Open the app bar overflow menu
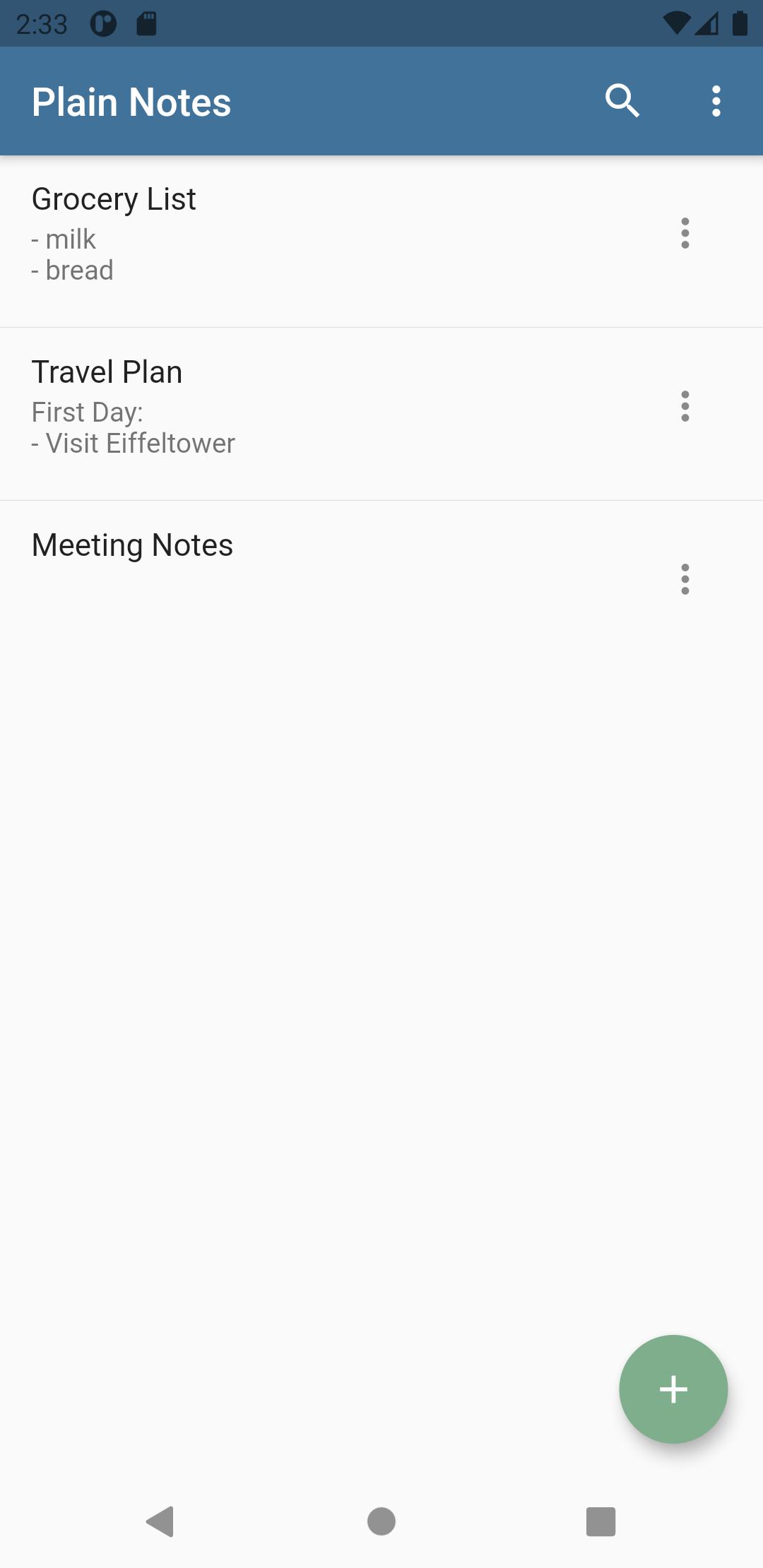This screenshot has width=763, height=1568. click(x=716, y=101)
